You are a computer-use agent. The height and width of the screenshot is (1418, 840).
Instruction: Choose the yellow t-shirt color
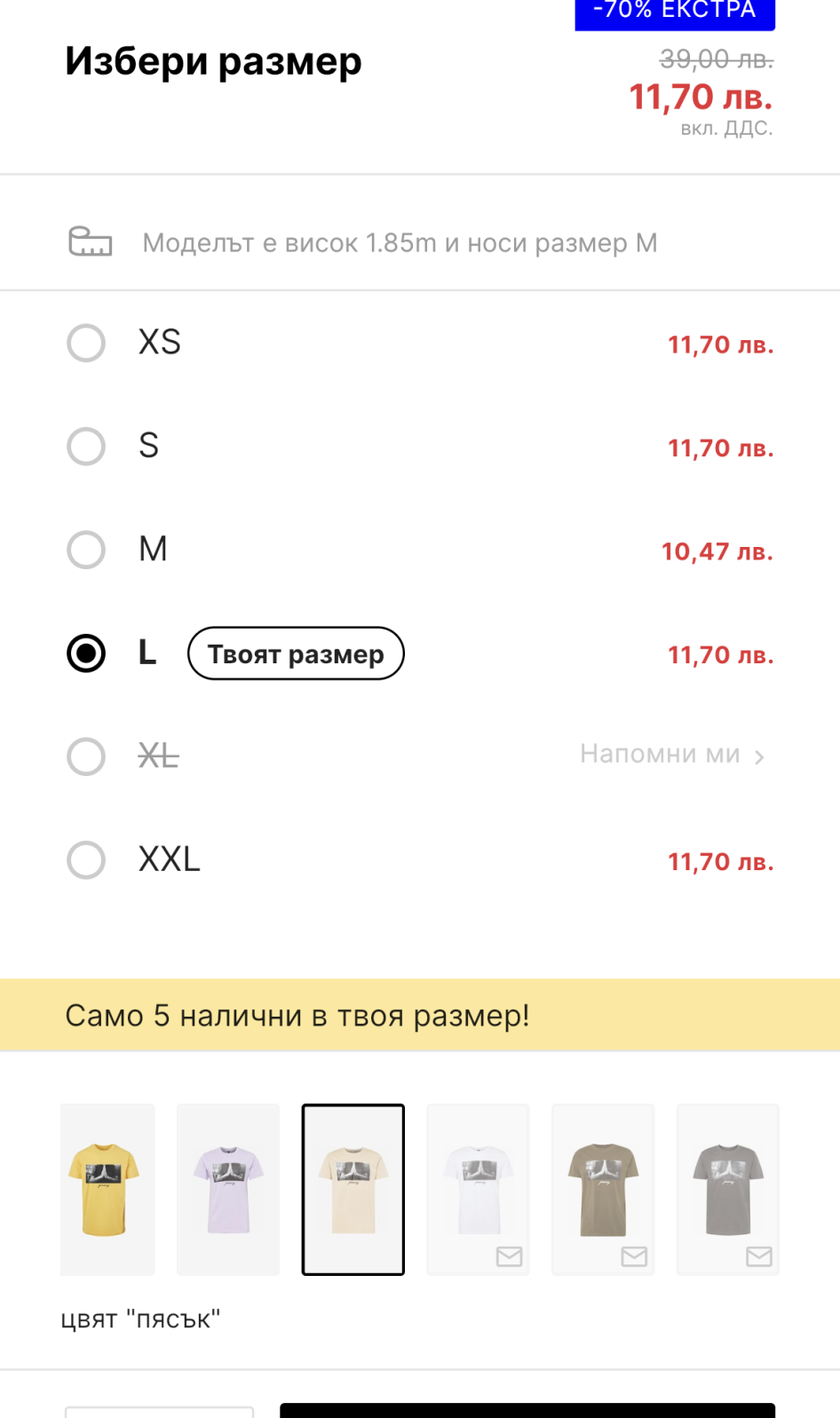click(x=107, y=1189)
